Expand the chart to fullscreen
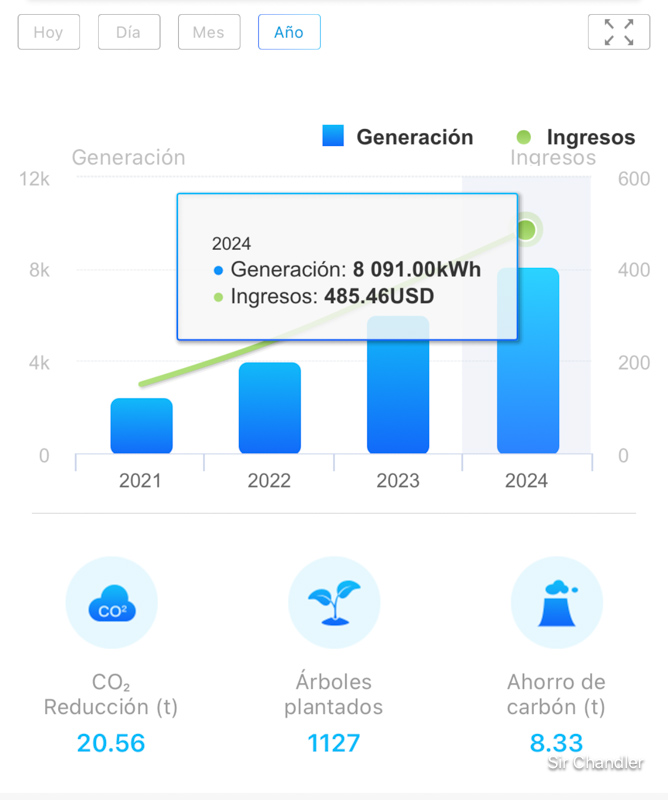The height and width of the screenshot is (800, 668). pos(619,32)
